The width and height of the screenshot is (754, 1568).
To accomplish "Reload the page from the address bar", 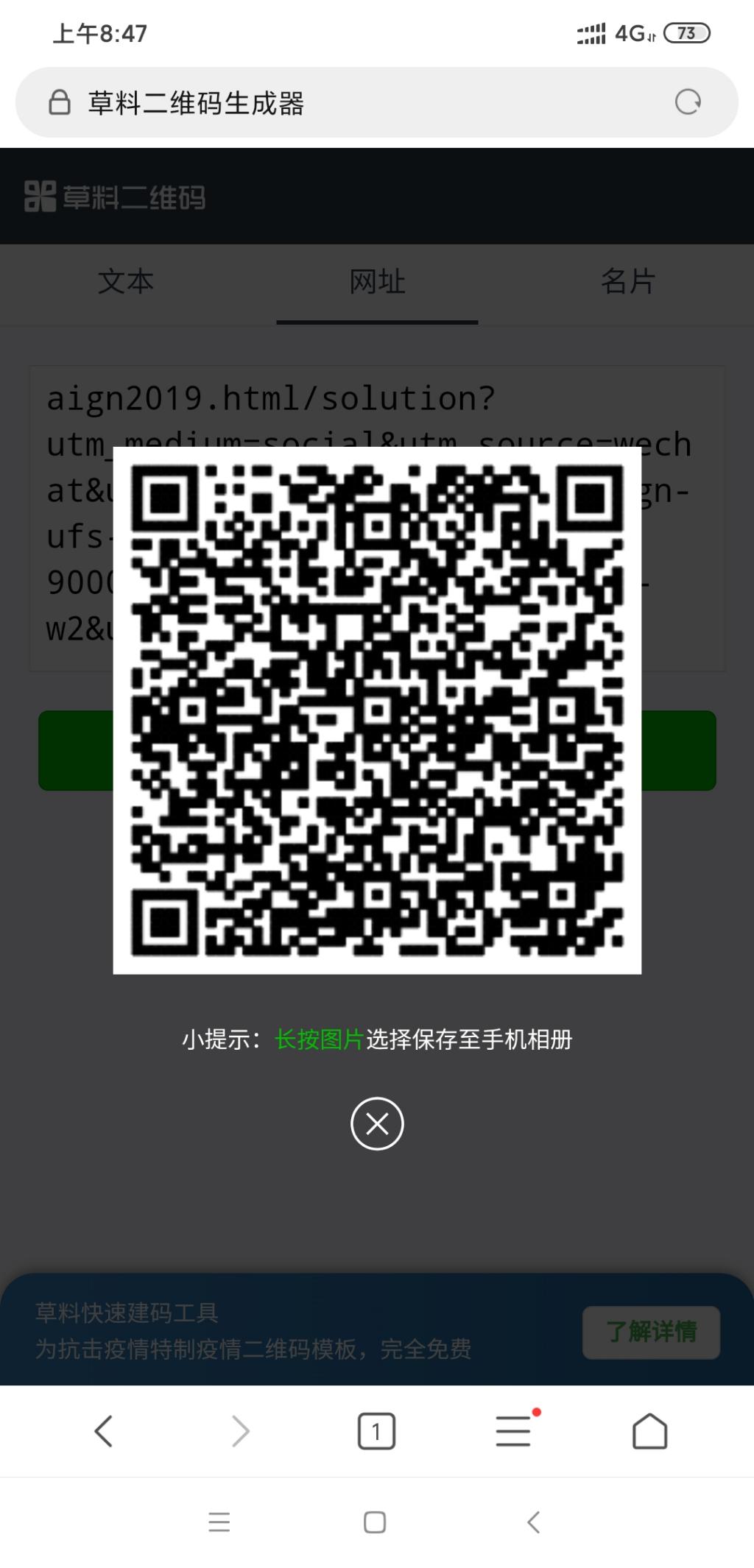I will coord(688,102).
